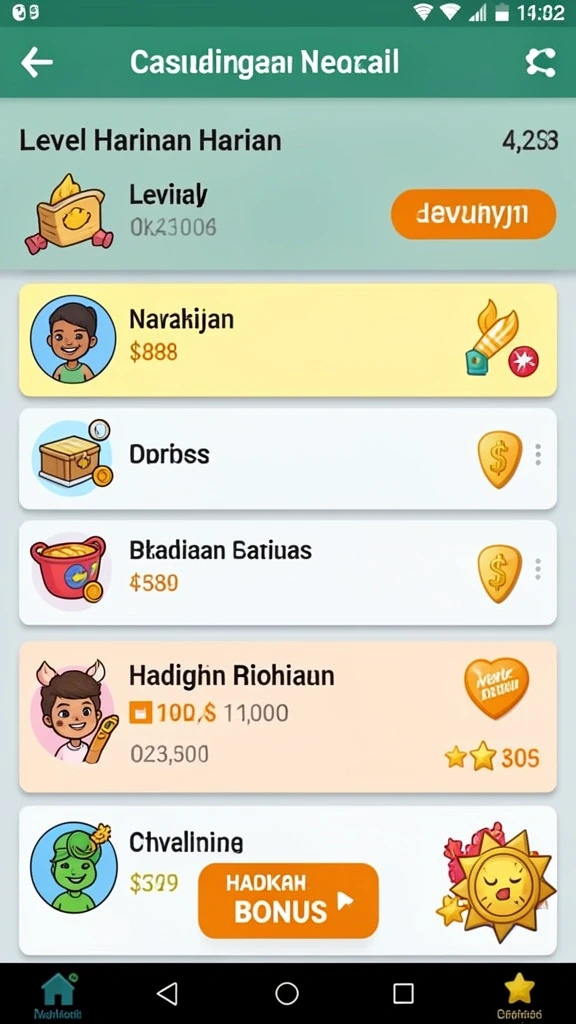The height and width of the screenshot is (1024, 576).
Task: Open the Hadighn Riohiaun card
Action: click(x=288, y=716)
